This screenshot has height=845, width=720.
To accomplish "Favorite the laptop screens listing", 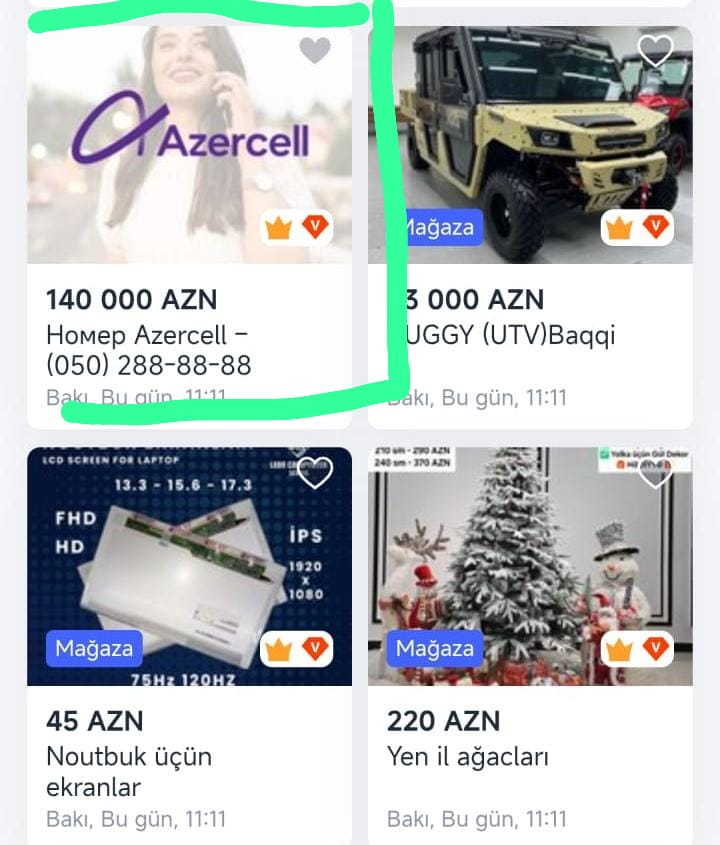I will [315, 472].
